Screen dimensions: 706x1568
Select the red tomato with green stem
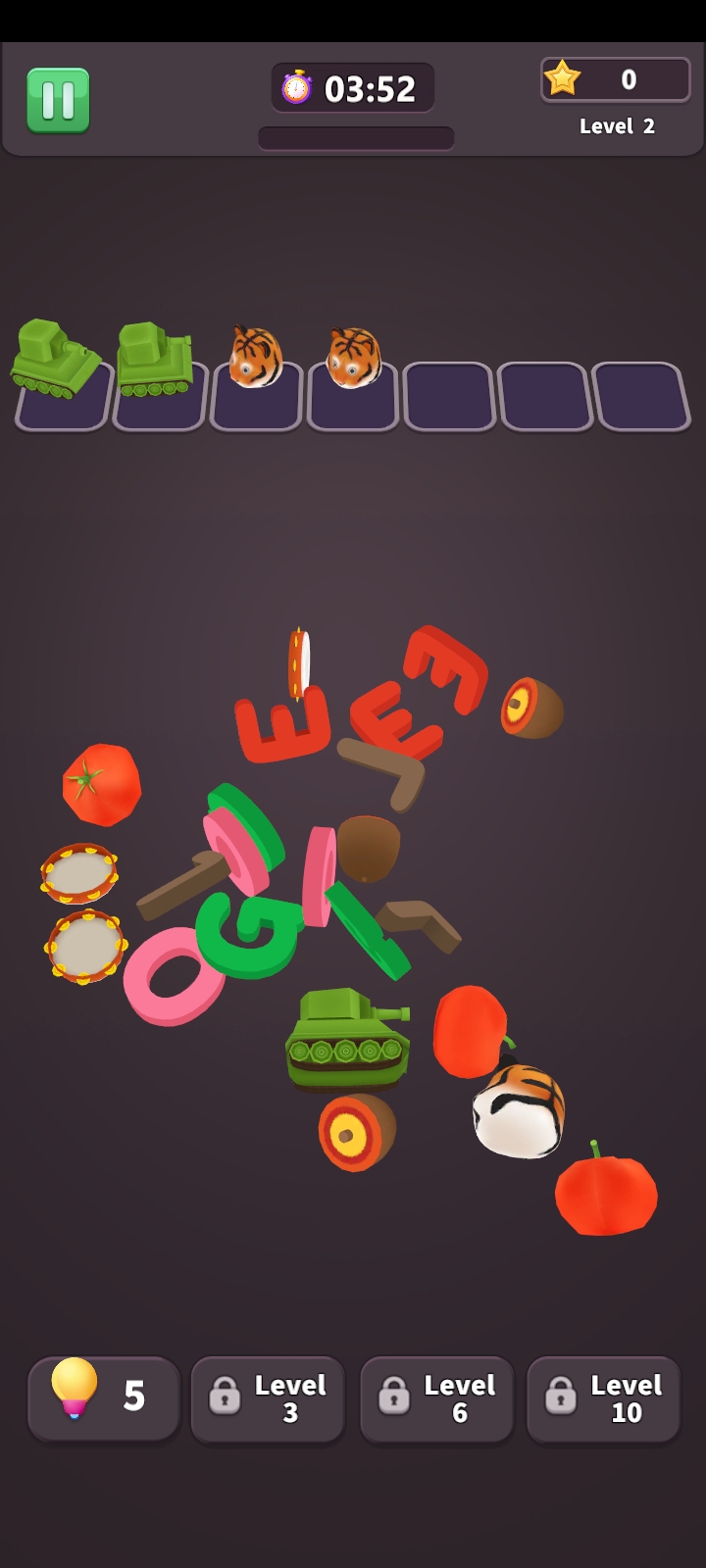(102, 784)
